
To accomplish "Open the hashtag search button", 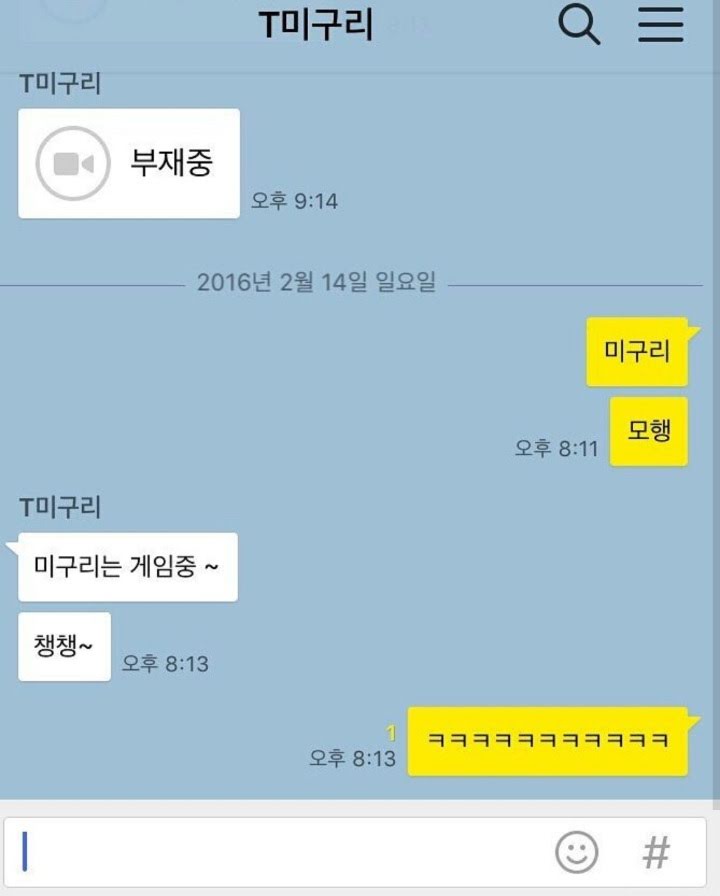I will [656, 852].
